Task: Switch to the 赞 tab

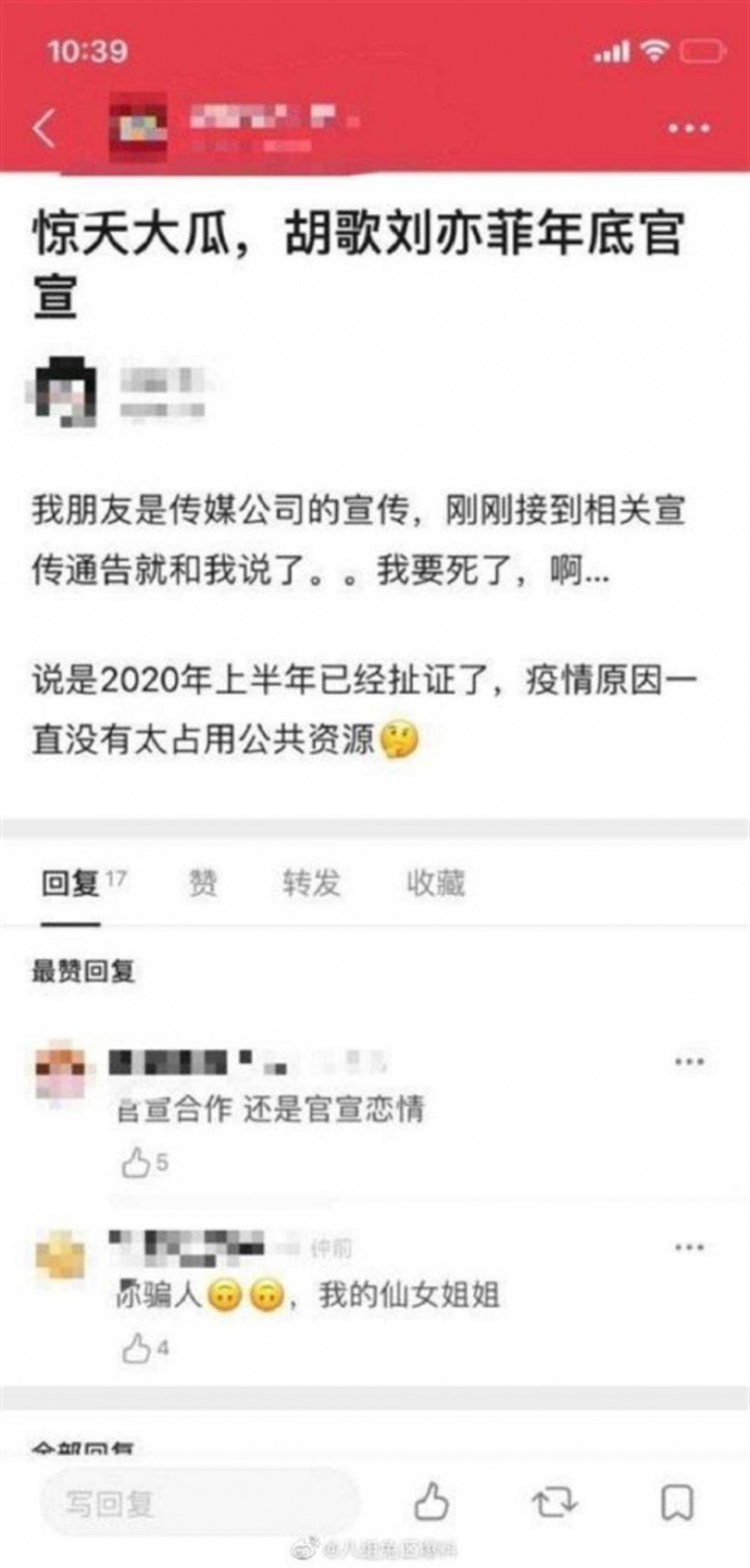Action: 203,883
